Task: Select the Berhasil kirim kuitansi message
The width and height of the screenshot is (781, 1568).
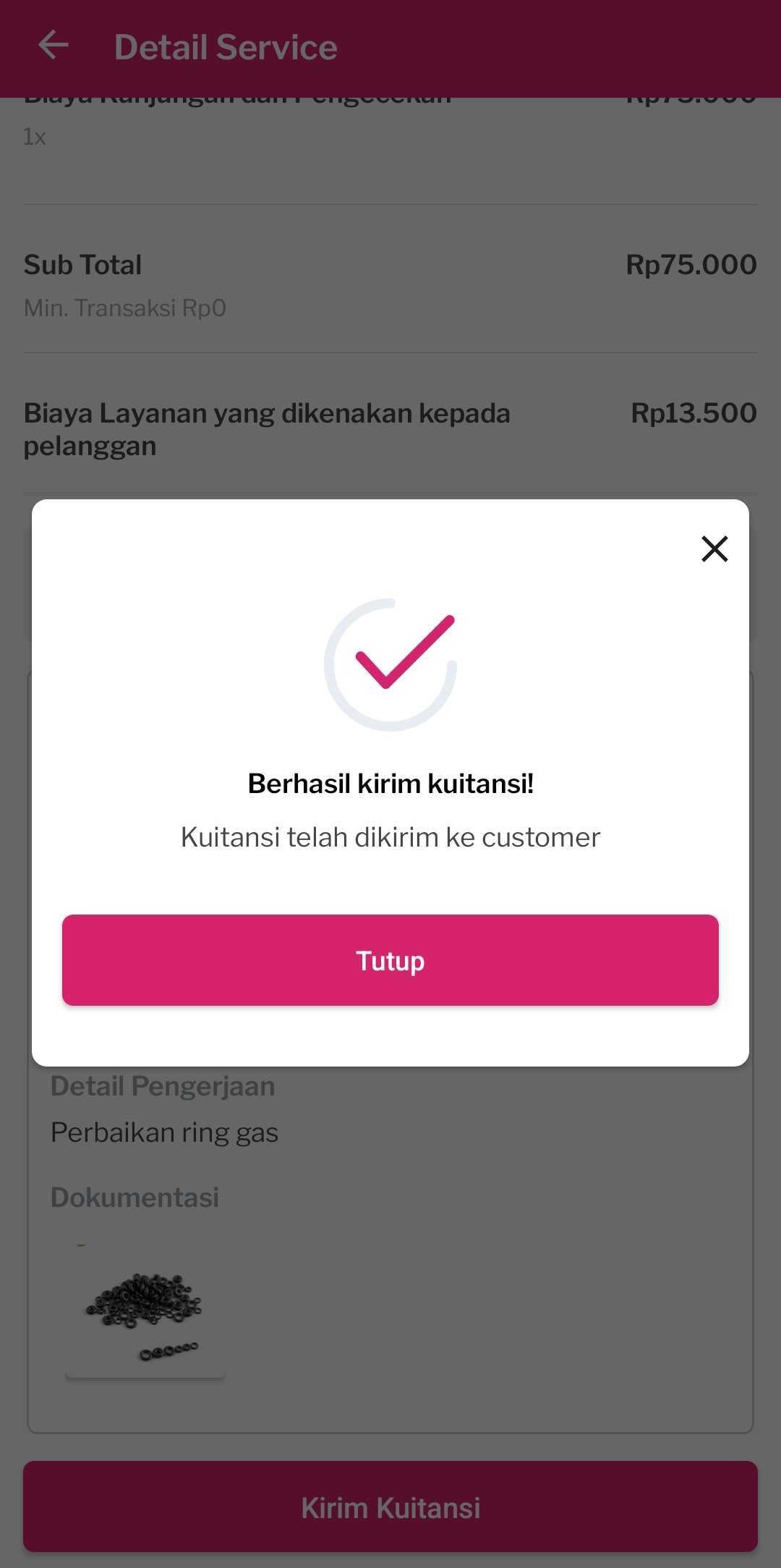Action: 390,783
